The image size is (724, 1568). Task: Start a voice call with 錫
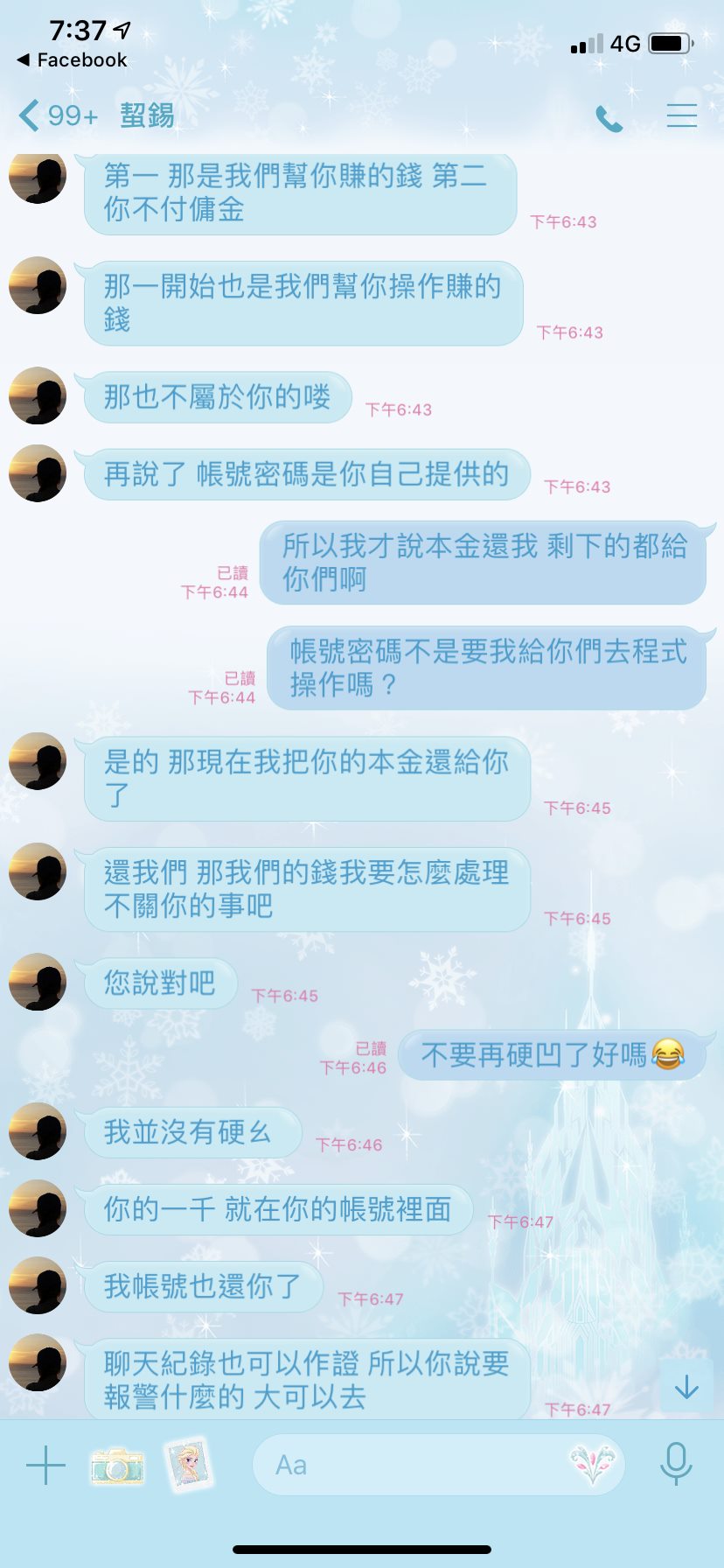coord(609,118)
